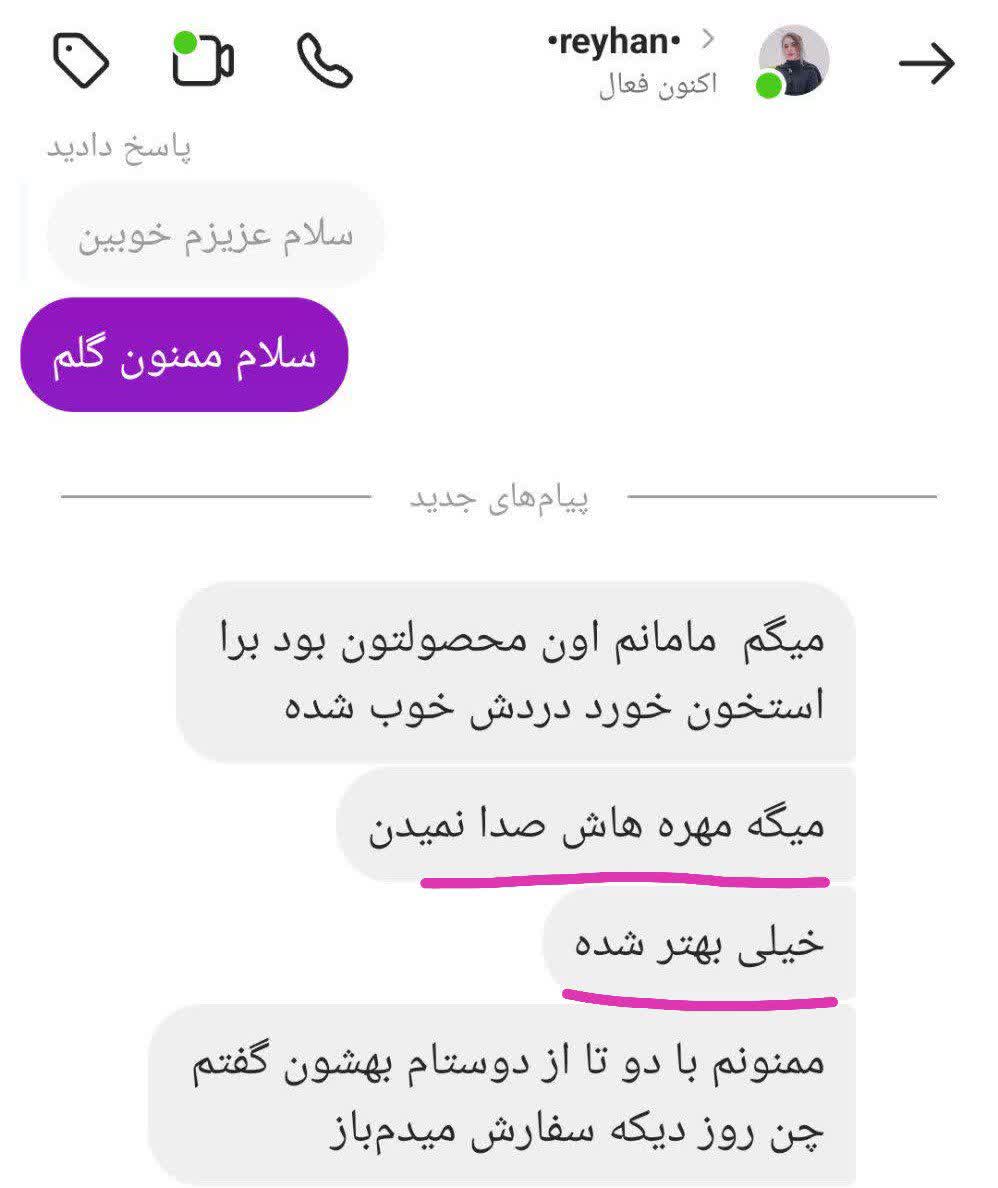998x1188 pixels.
Task: Open the label tag icon
Action: point(80,60)
